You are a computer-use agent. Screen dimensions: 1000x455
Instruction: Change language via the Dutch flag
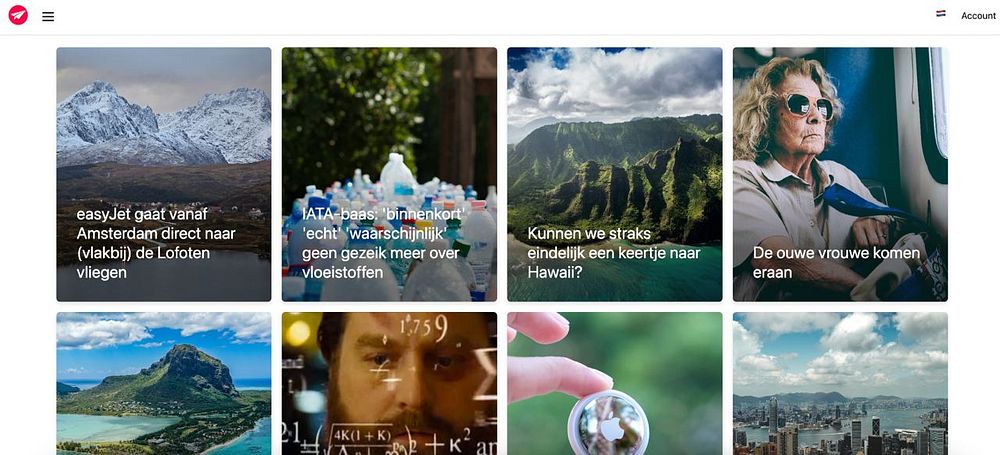[941, 15]
